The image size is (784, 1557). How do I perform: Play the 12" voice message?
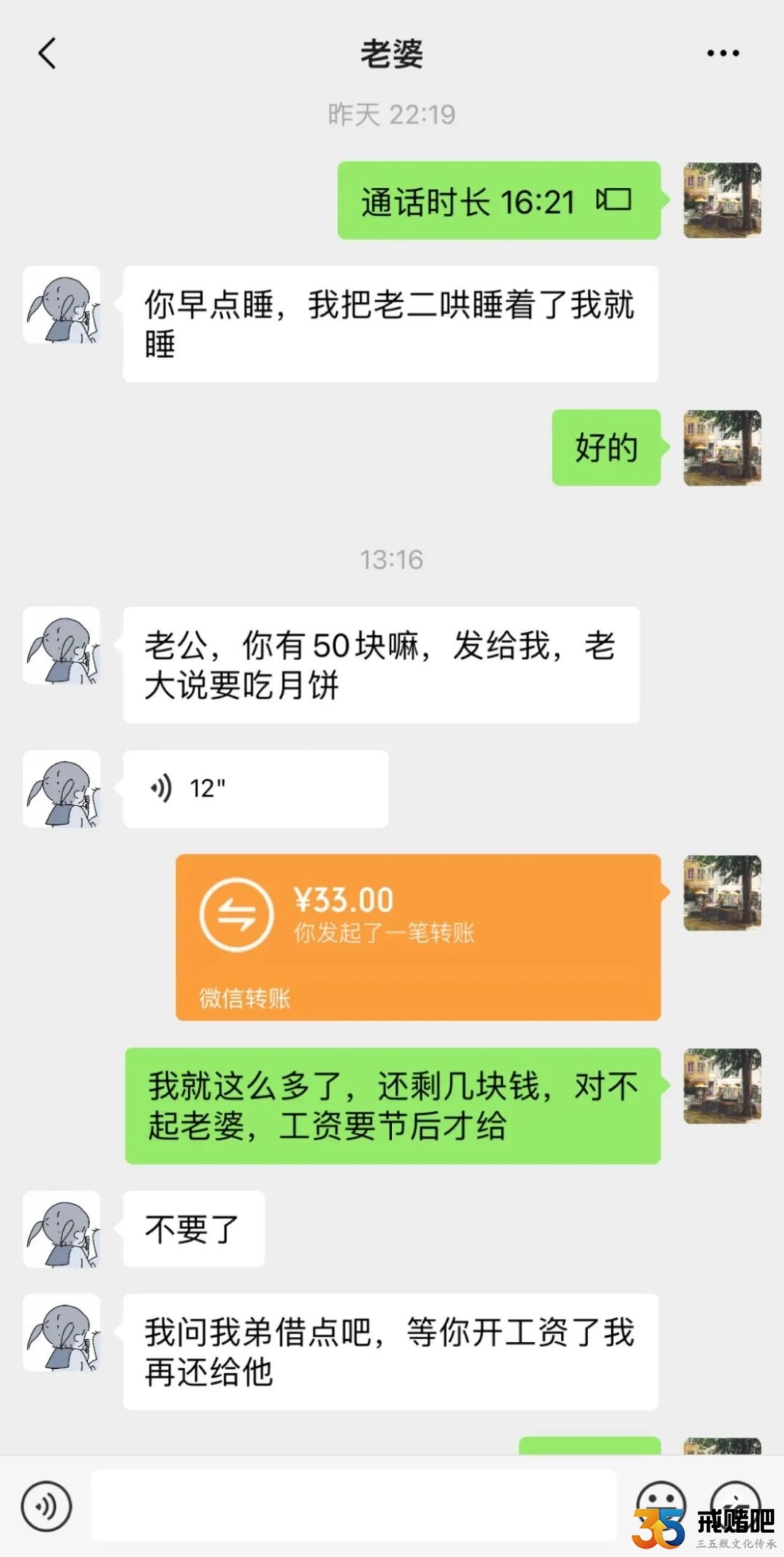[x=256, y=789]
